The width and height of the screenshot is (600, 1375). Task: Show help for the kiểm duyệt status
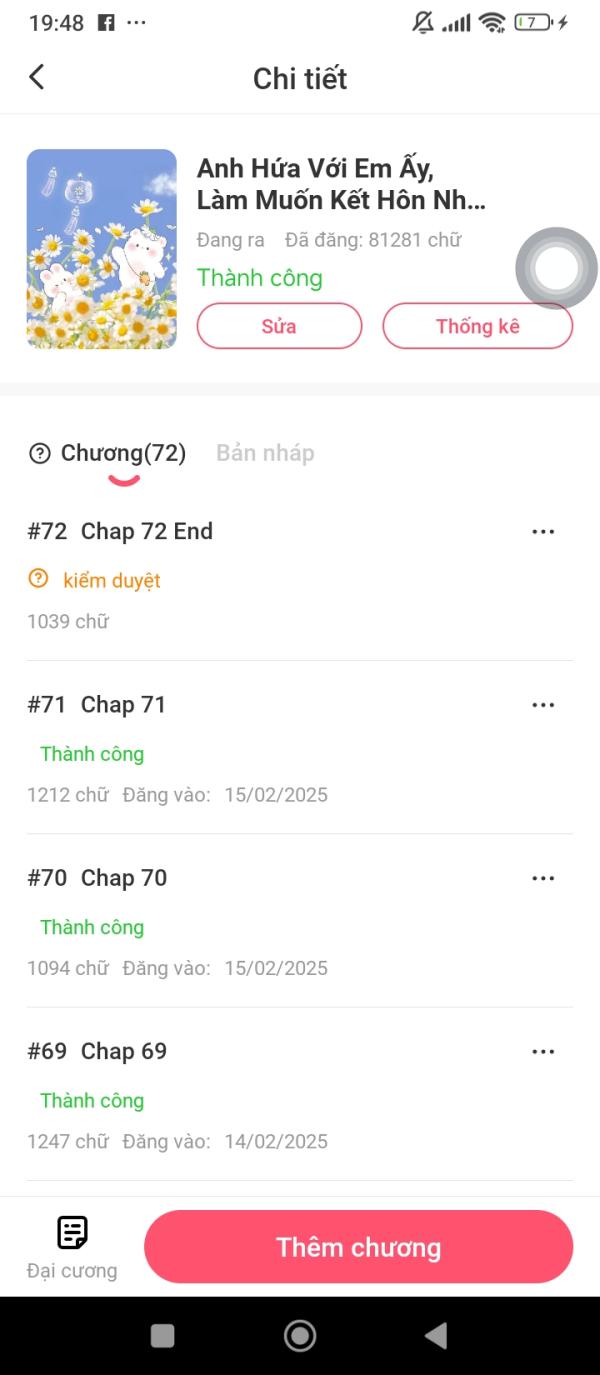point(38,579)
